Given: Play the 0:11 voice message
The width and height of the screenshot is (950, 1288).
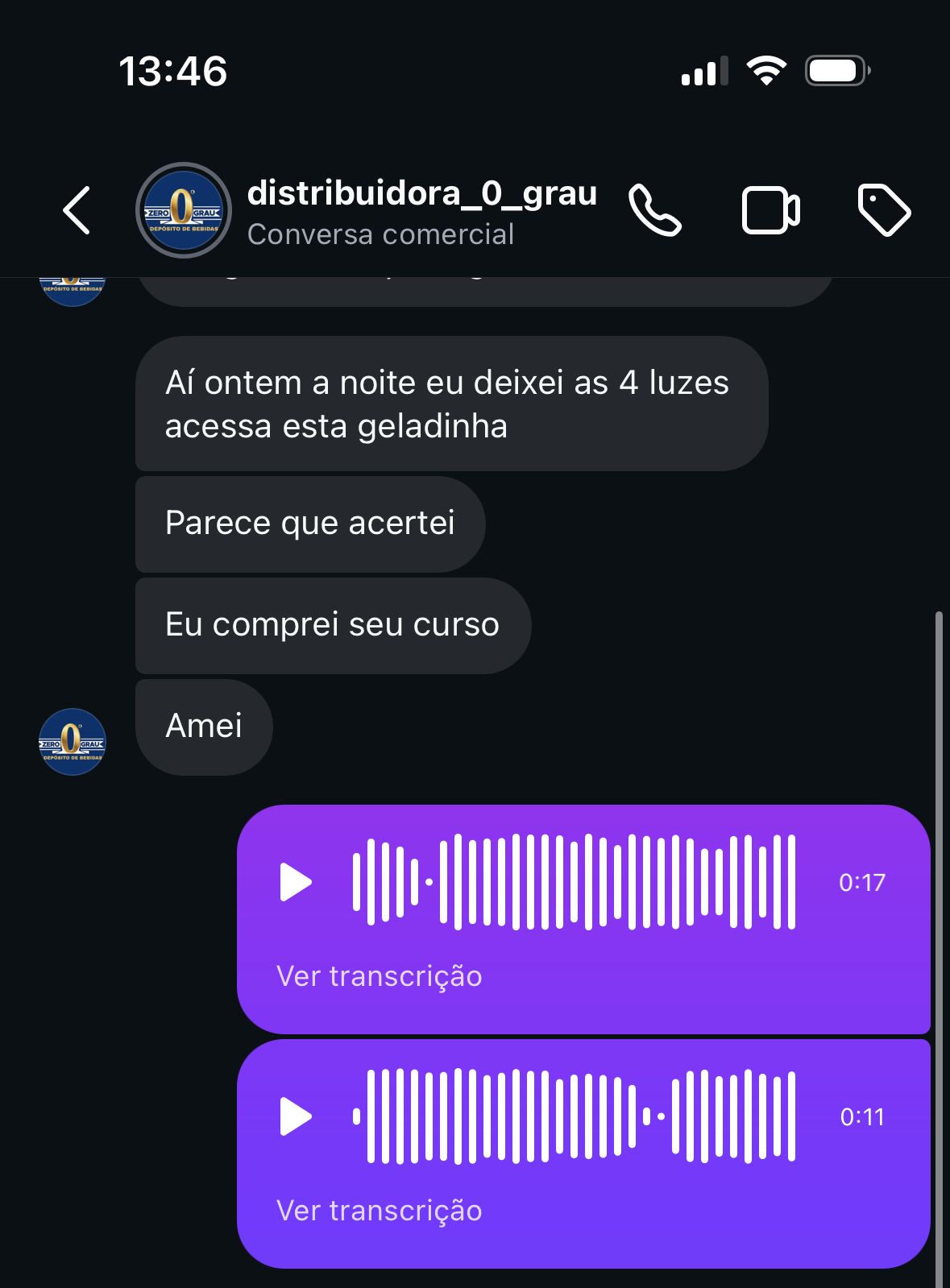Looking at the screenshot, I should tap(295, 1117).
